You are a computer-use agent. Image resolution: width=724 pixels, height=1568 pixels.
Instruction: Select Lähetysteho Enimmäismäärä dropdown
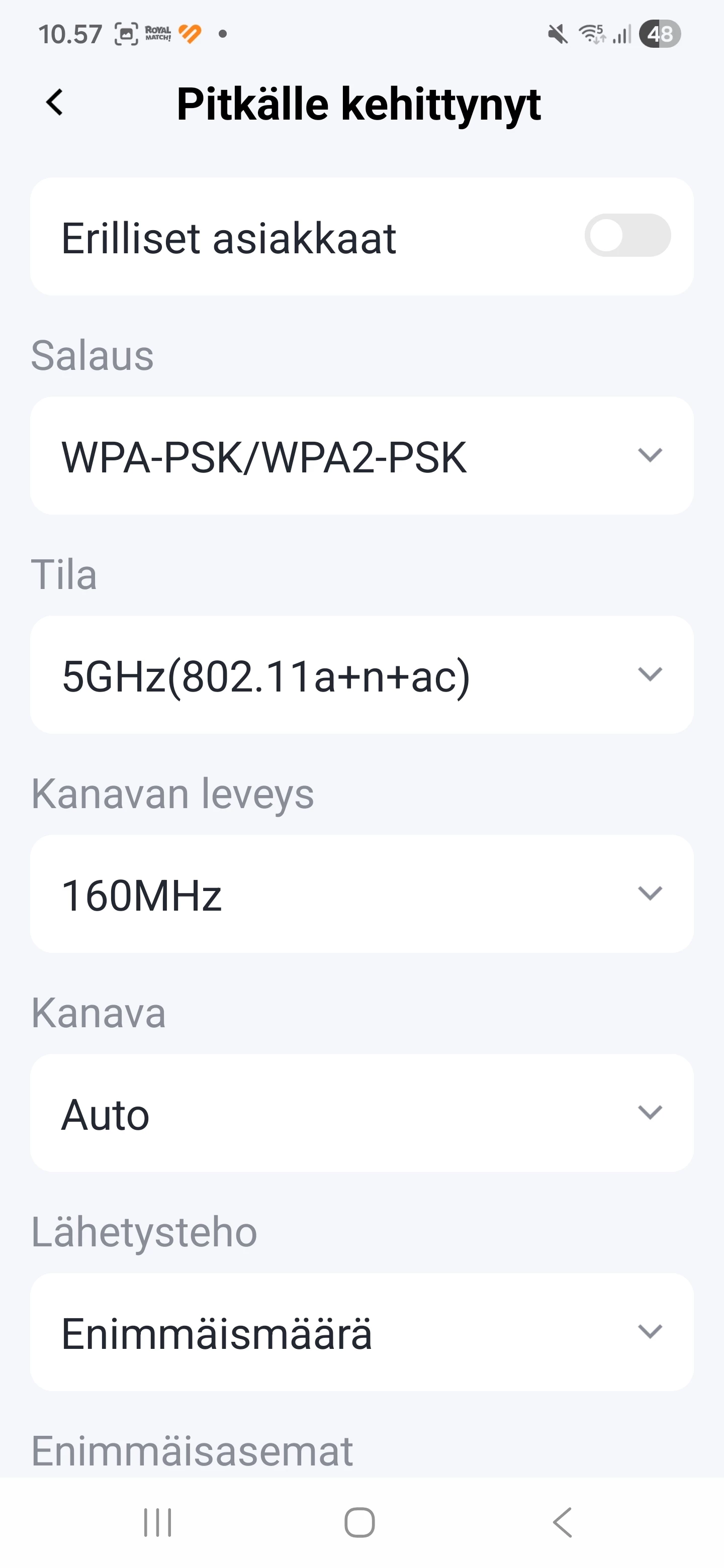coord(361,1332)
